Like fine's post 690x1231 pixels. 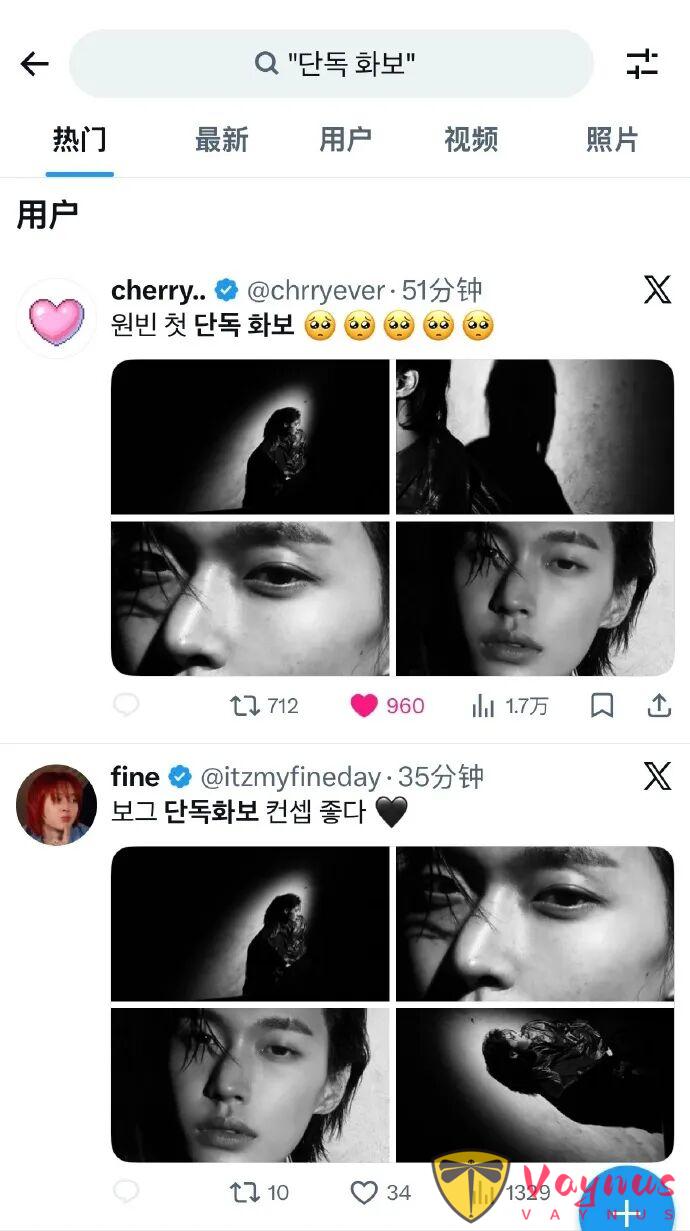point(364,1192)
